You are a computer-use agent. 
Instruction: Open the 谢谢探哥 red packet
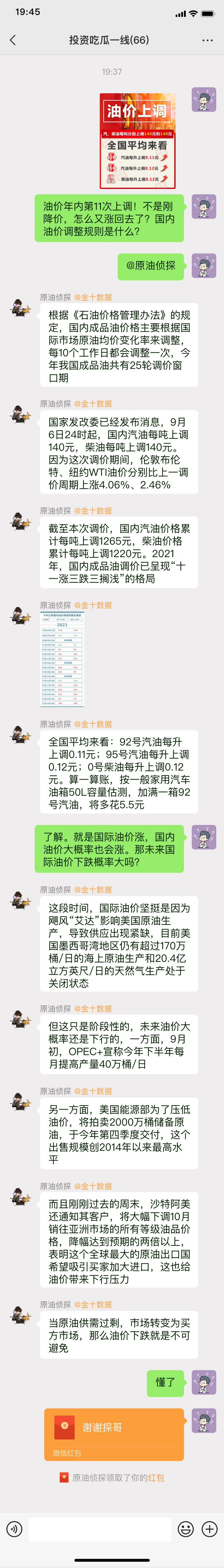coord(114,1435)
